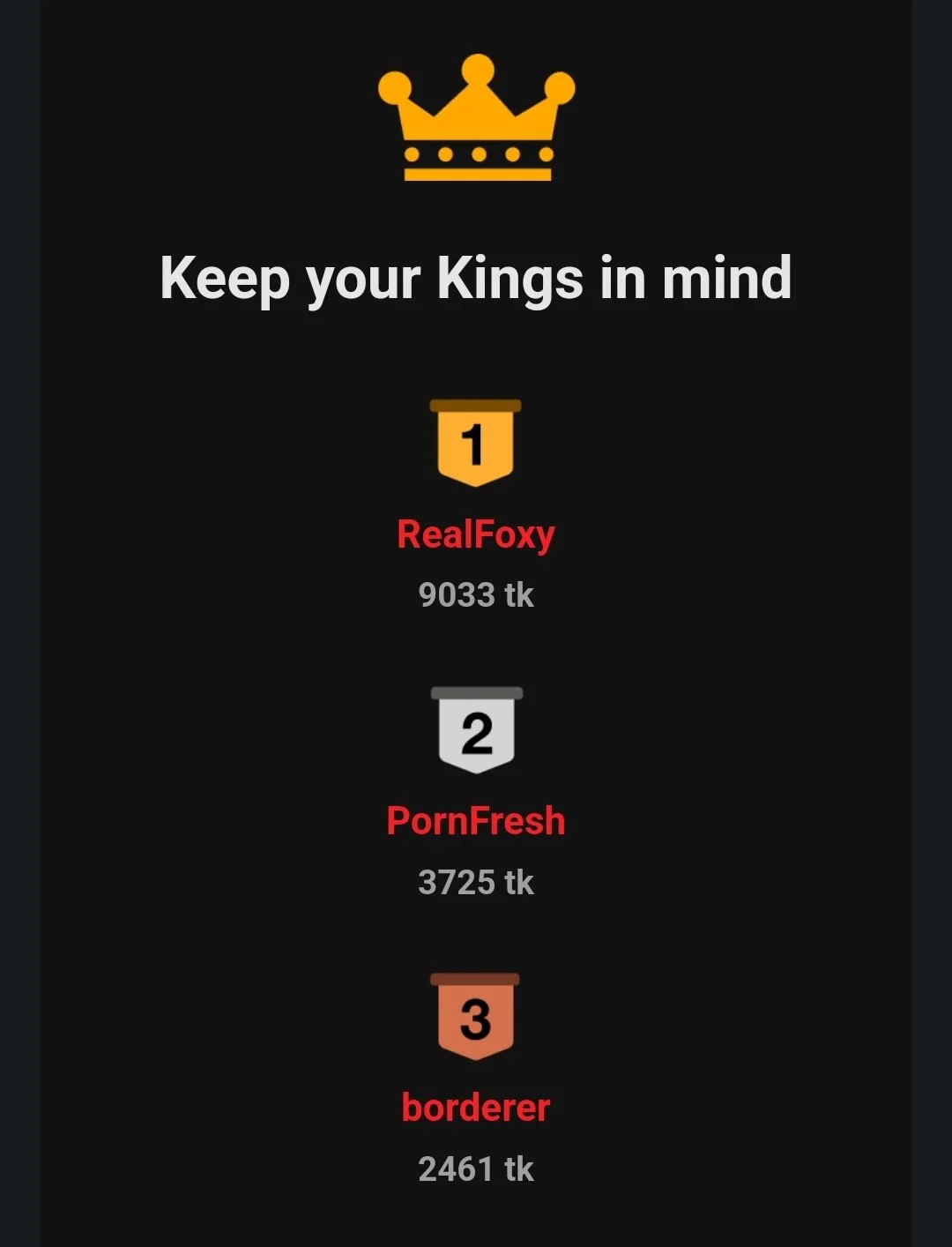Open borderer's profile link
The height and width of the screenshot is (1247, 952).
coord(475,1108)
